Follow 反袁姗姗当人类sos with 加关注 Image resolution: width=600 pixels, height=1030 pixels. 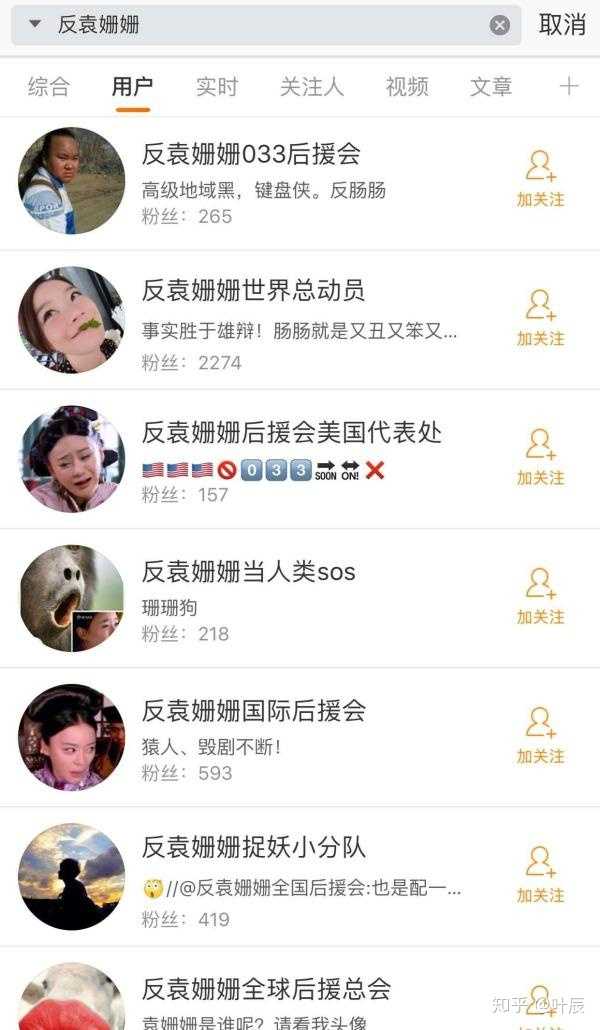(x=540, y=597)
